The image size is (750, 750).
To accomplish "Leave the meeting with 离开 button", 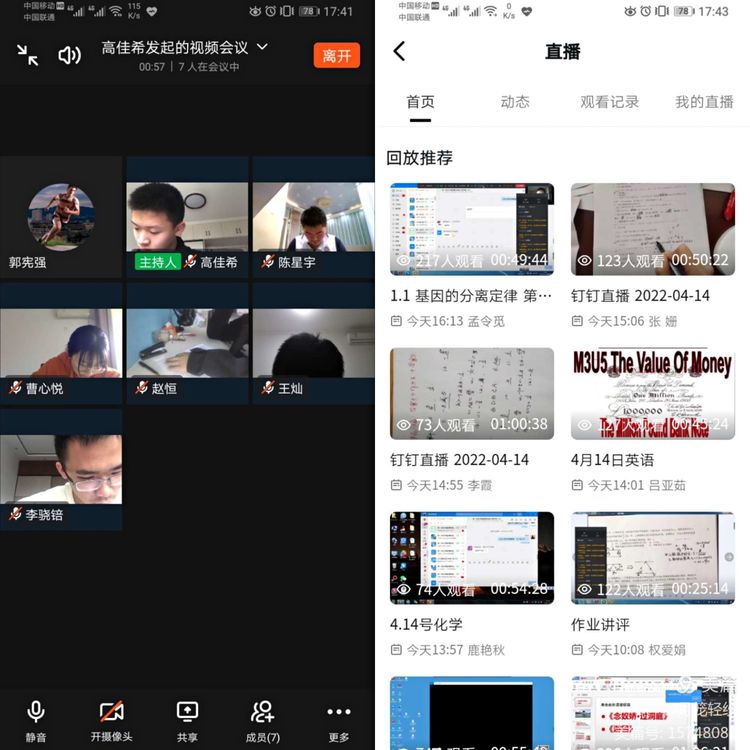I will [x=337, y=55].
